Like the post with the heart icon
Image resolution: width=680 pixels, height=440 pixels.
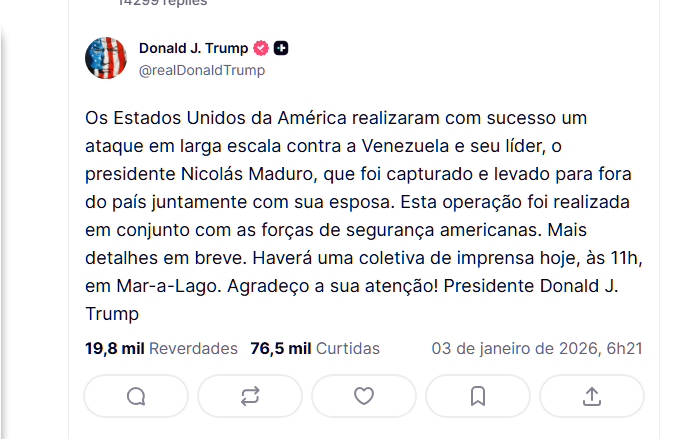(364, 396)
